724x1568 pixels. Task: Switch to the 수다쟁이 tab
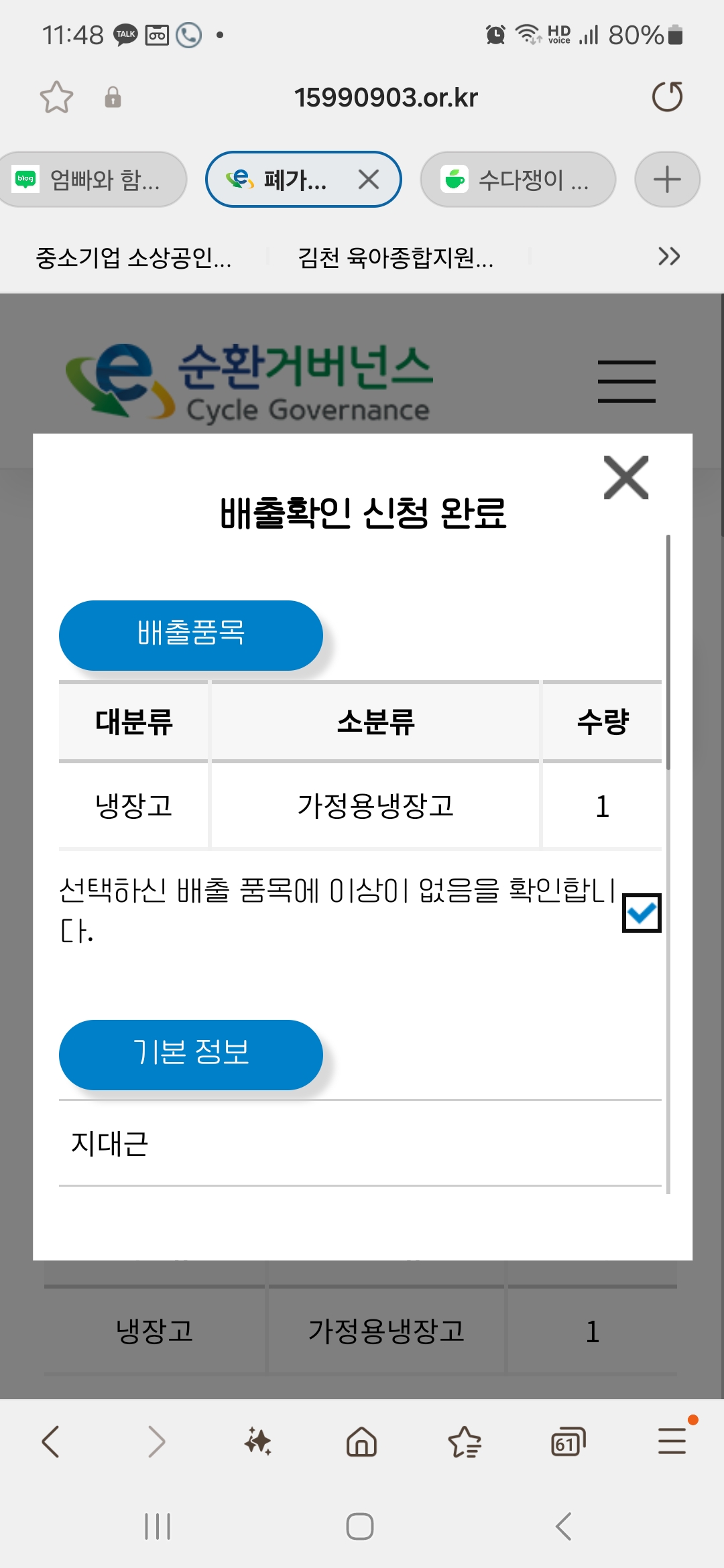click(518, 180)
